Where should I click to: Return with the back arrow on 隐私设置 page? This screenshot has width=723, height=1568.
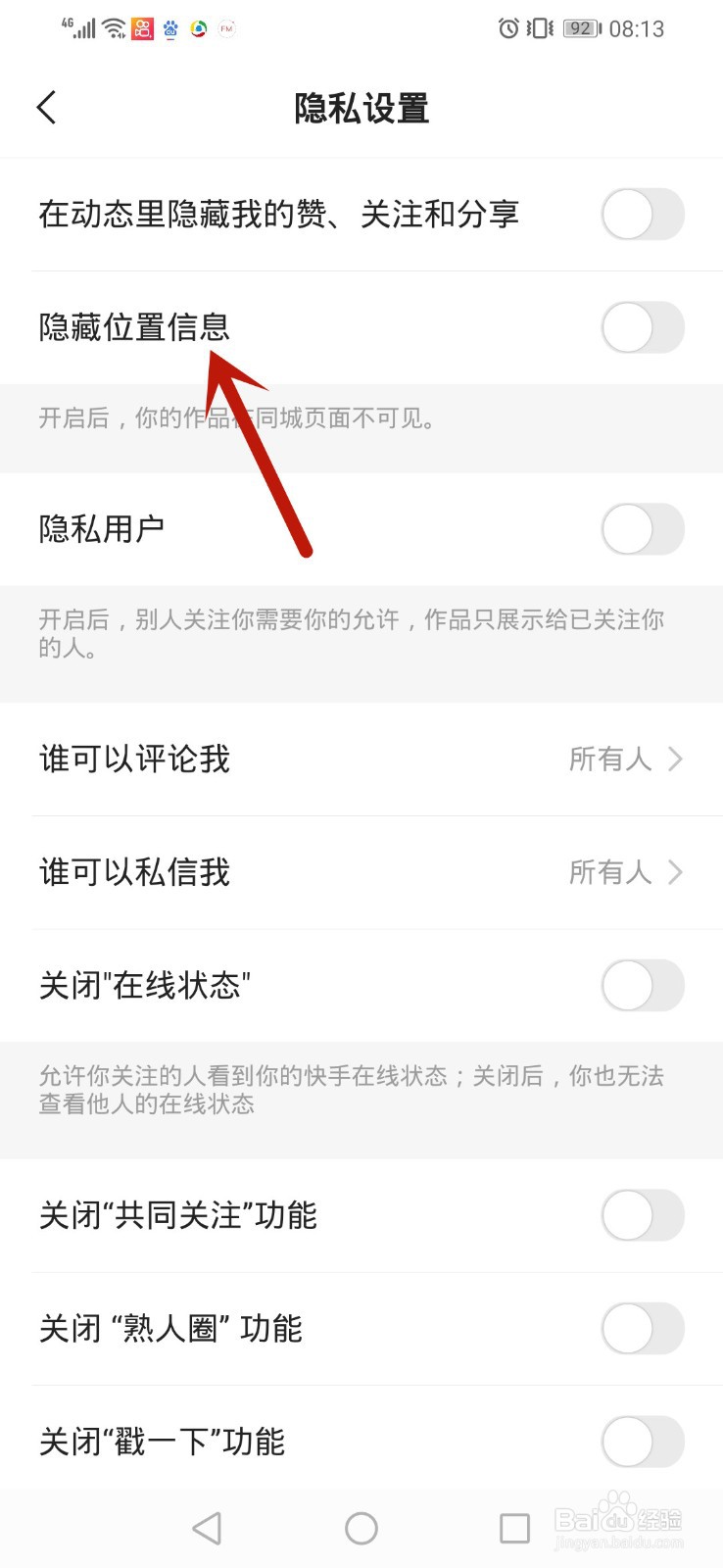(46, 108)
